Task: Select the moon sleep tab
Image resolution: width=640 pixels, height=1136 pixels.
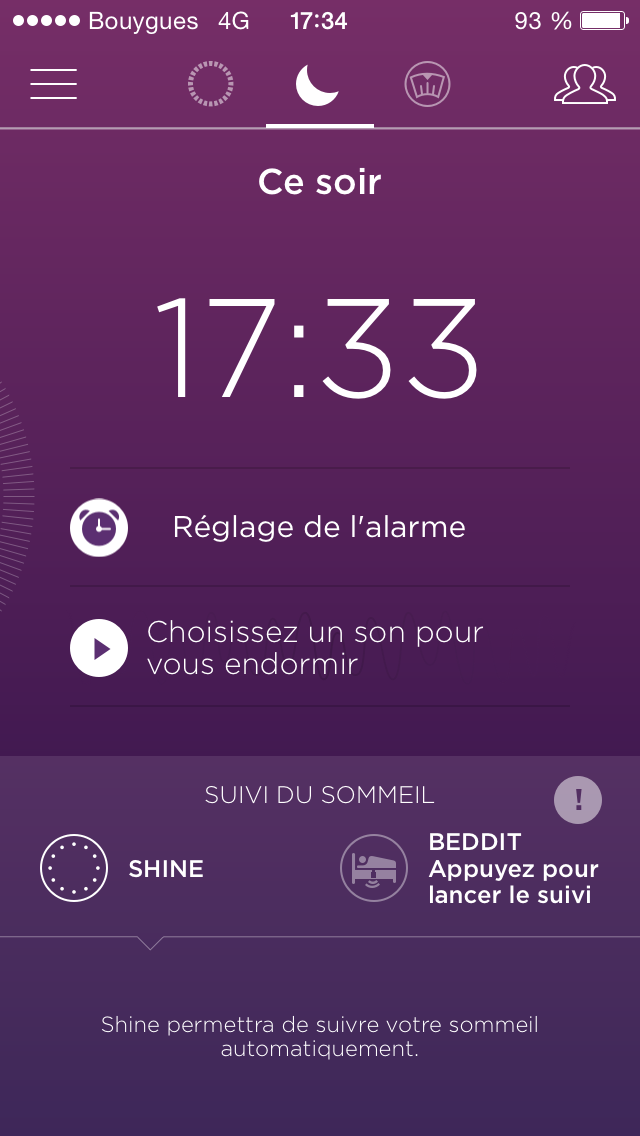Action: (318, 85)
